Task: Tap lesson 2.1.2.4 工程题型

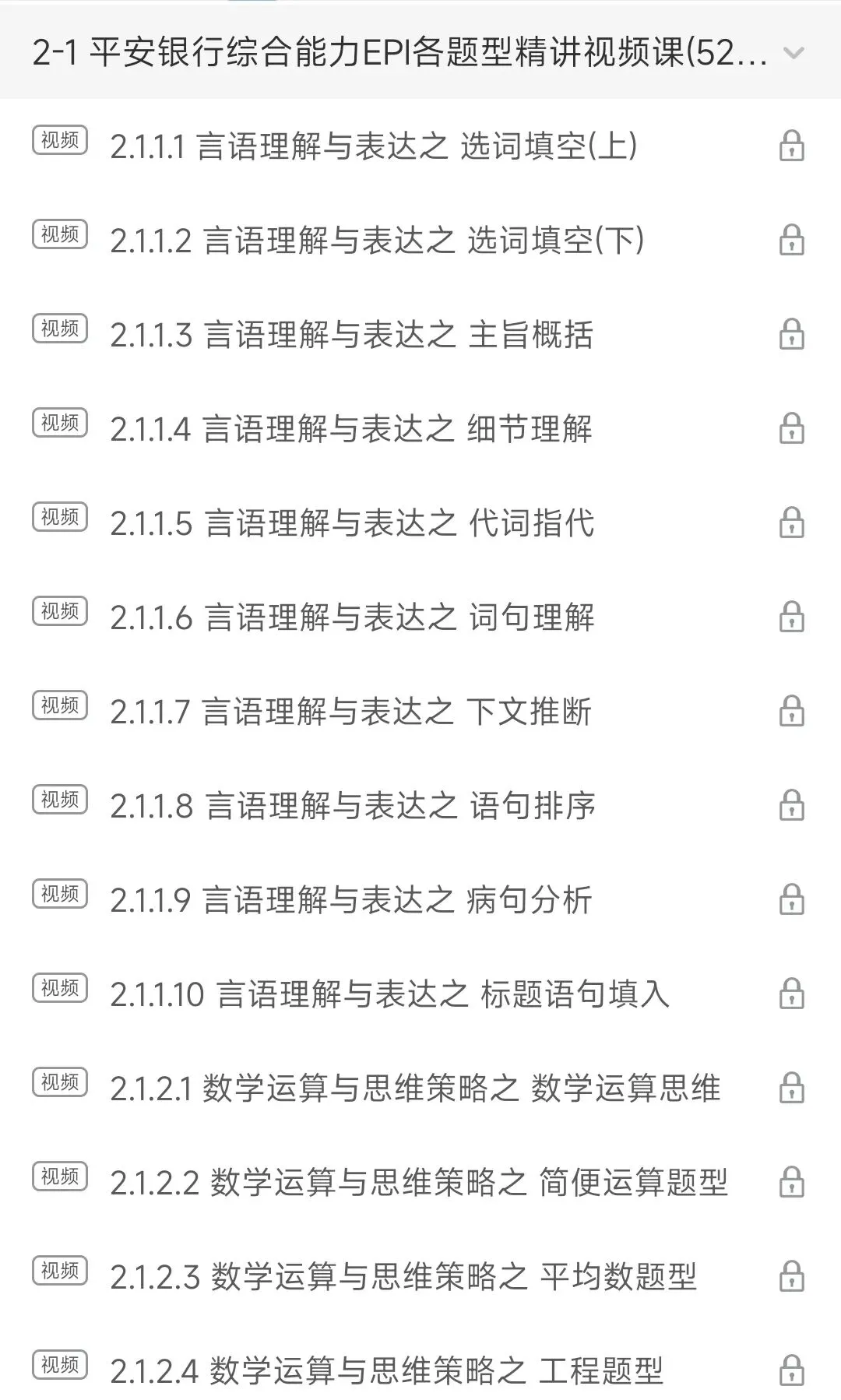Action: [x=386, y=1371]
